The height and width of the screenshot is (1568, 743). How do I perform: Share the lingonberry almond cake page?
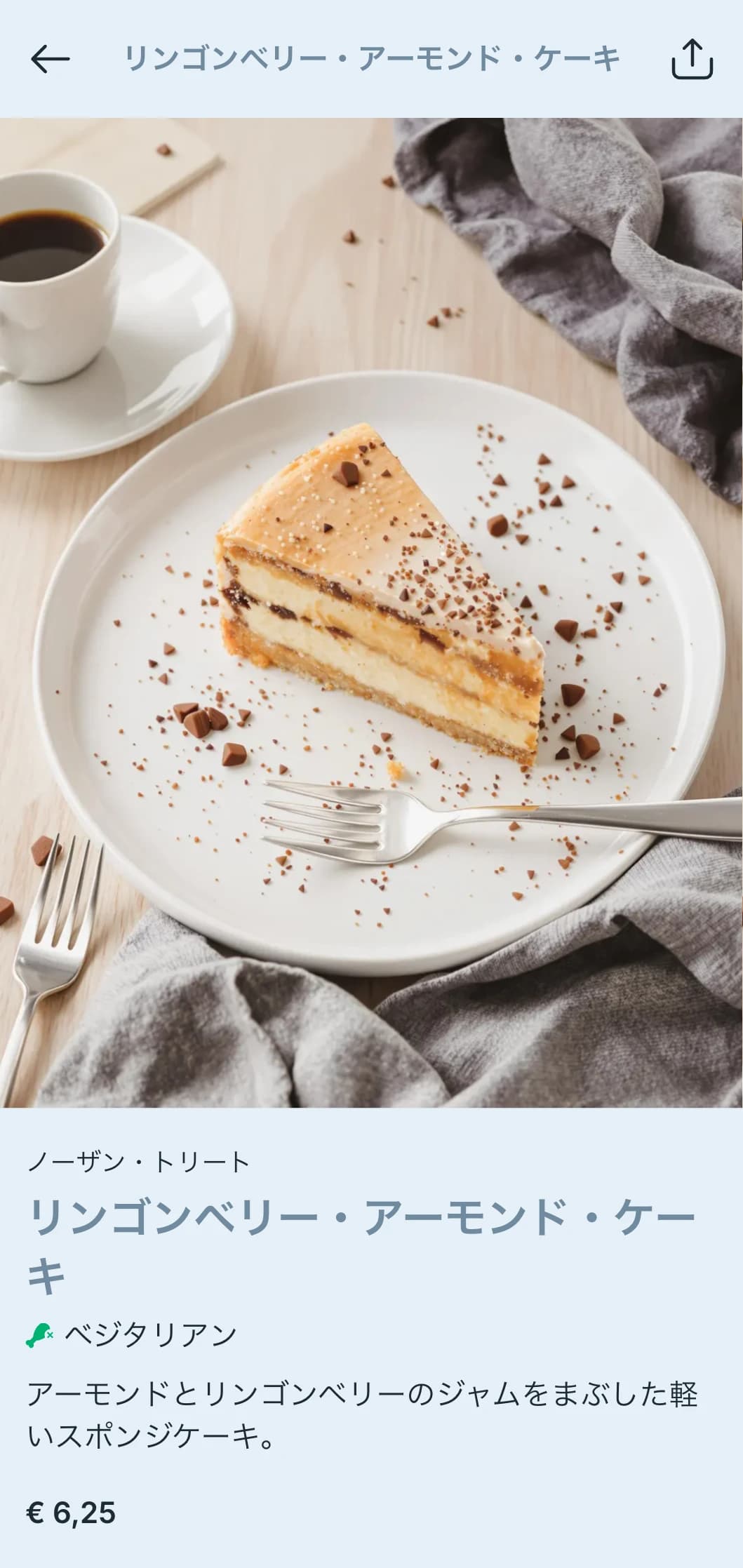692,59
